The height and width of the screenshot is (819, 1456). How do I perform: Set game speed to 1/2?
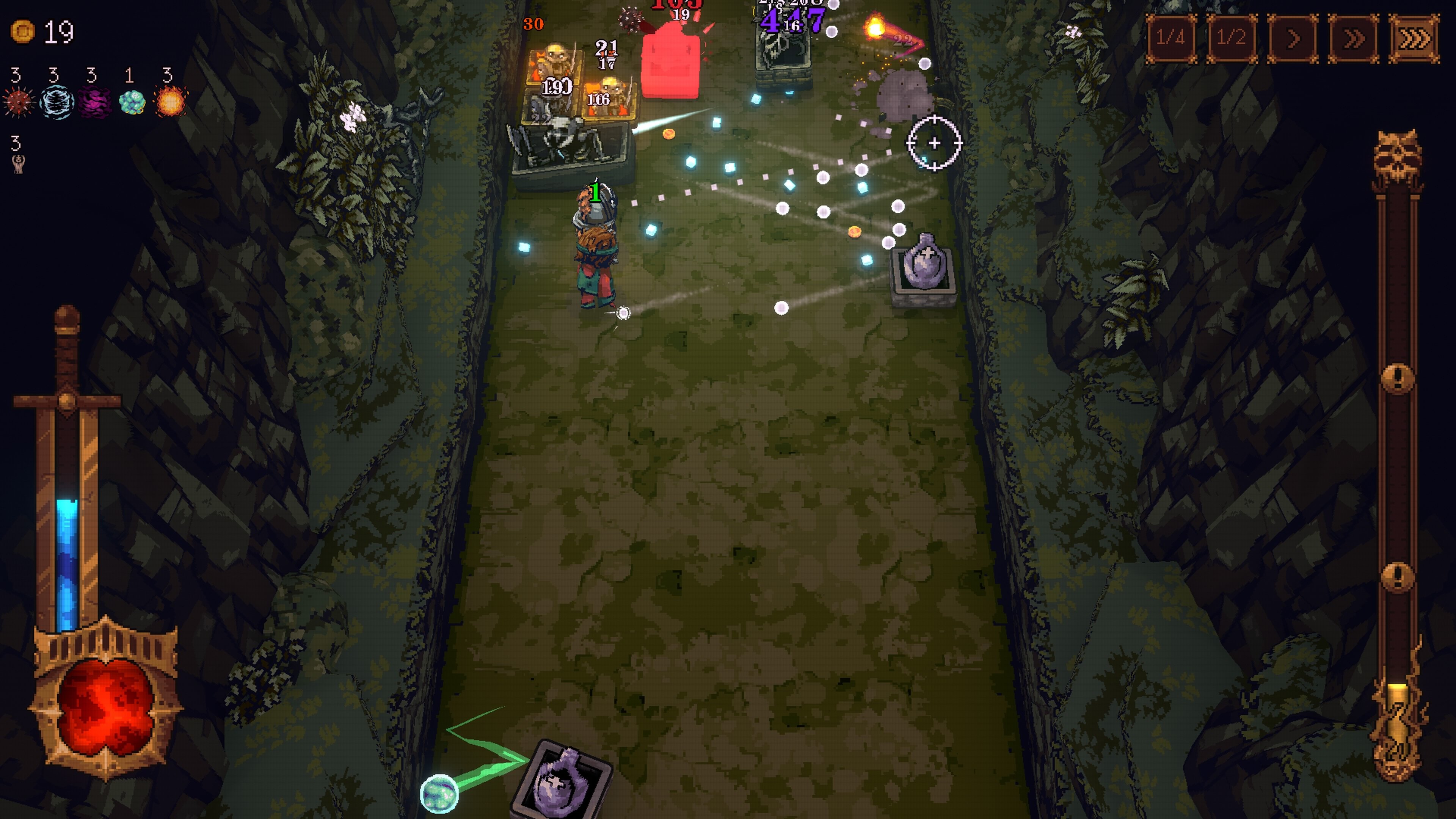(1231, 38)
